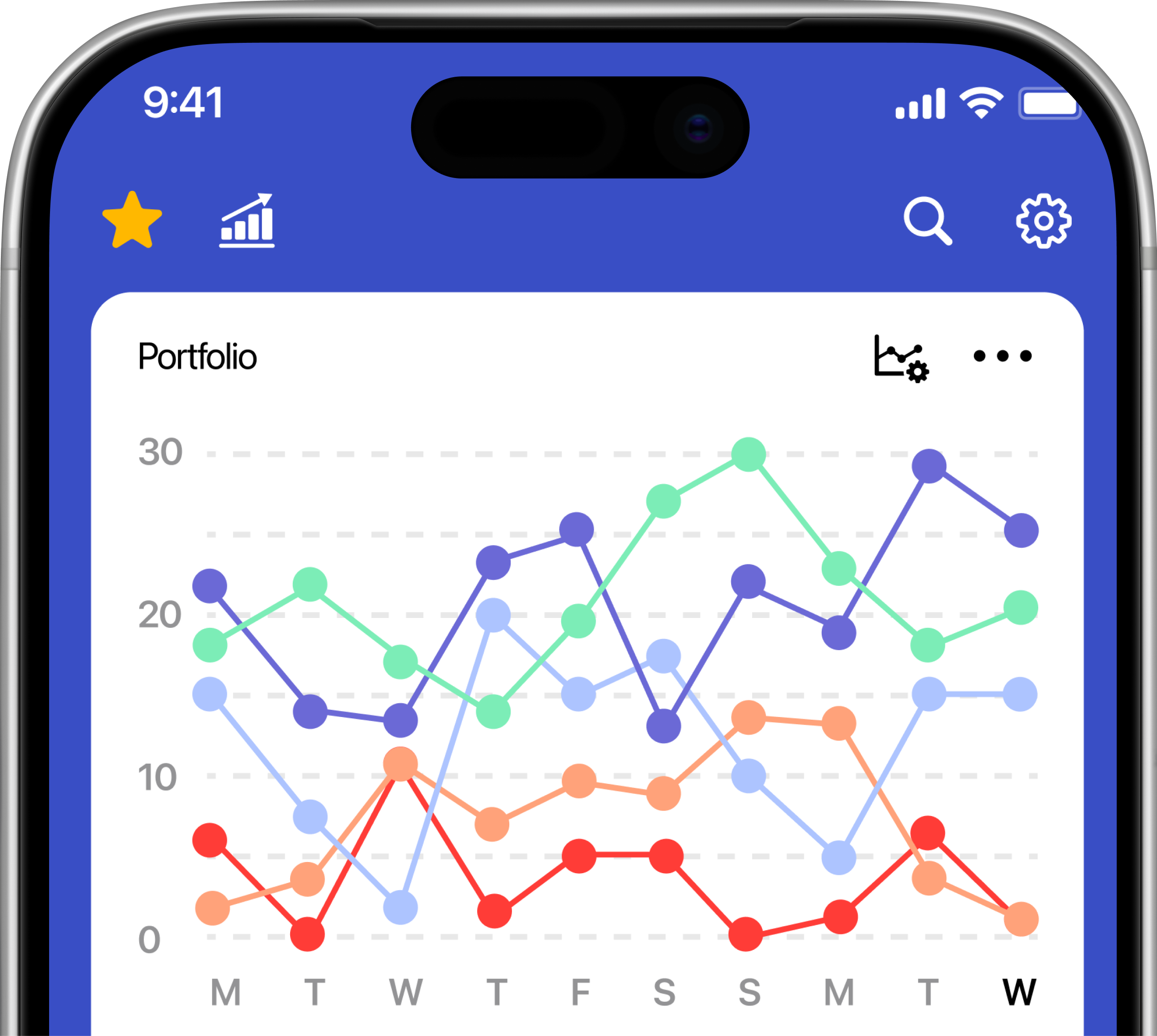Open the settings gear
This screenshot has width=1157, height=1036.
pyautogui.click(x=1044, y=221)
